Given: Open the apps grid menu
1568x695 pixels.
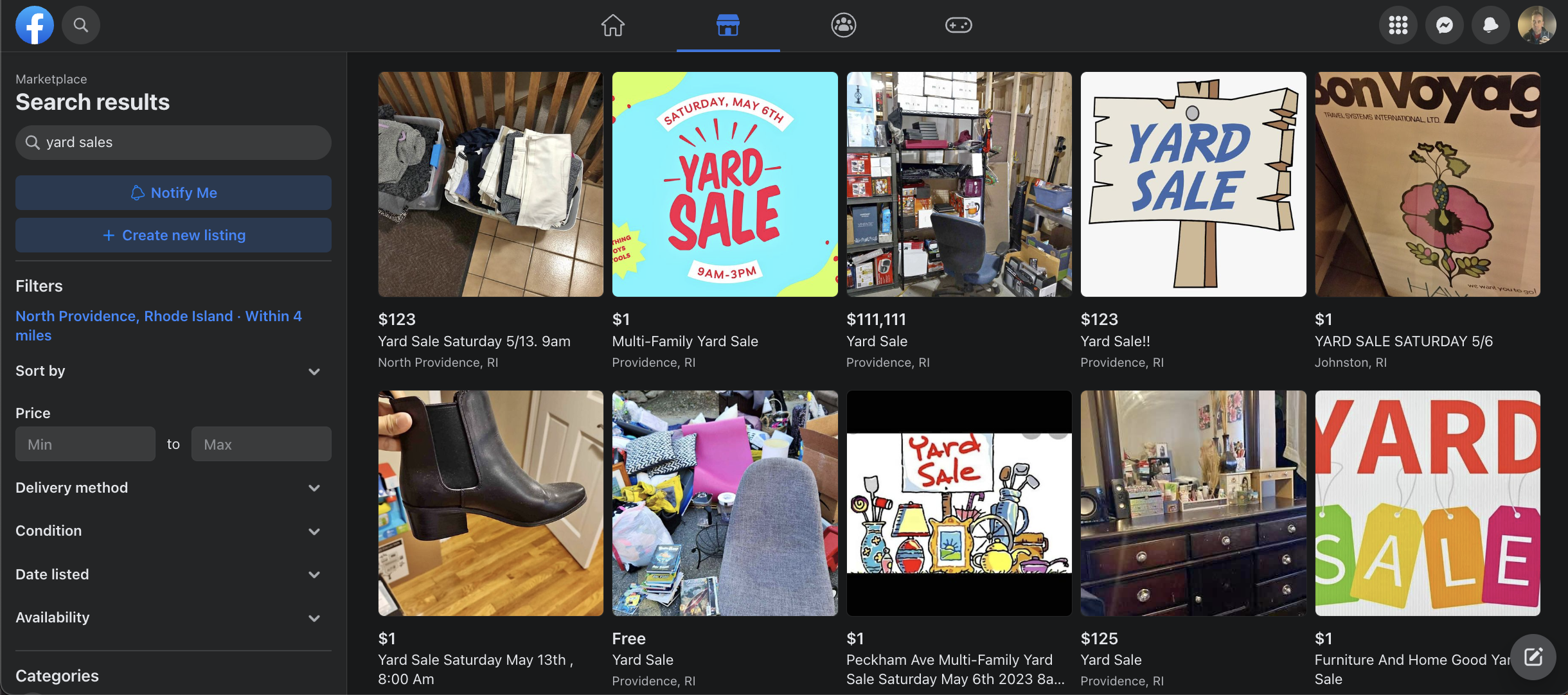Looking at the screenshot, I should [1398, 25].
